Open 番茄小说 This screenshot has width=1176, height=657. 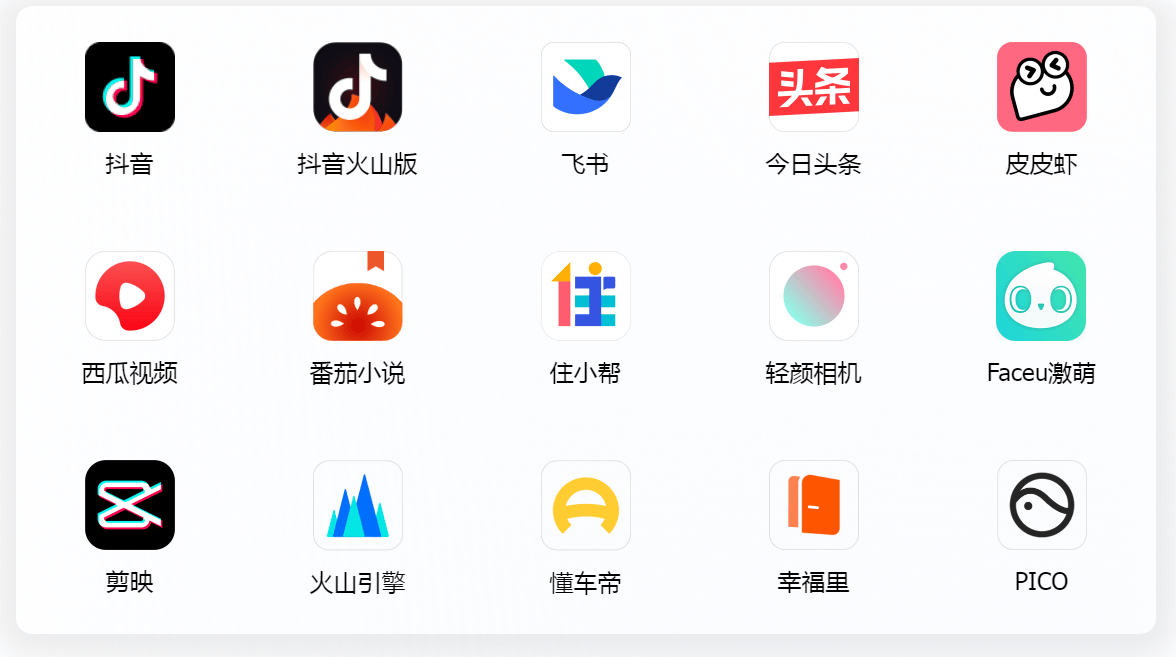(x=358, y=296)
